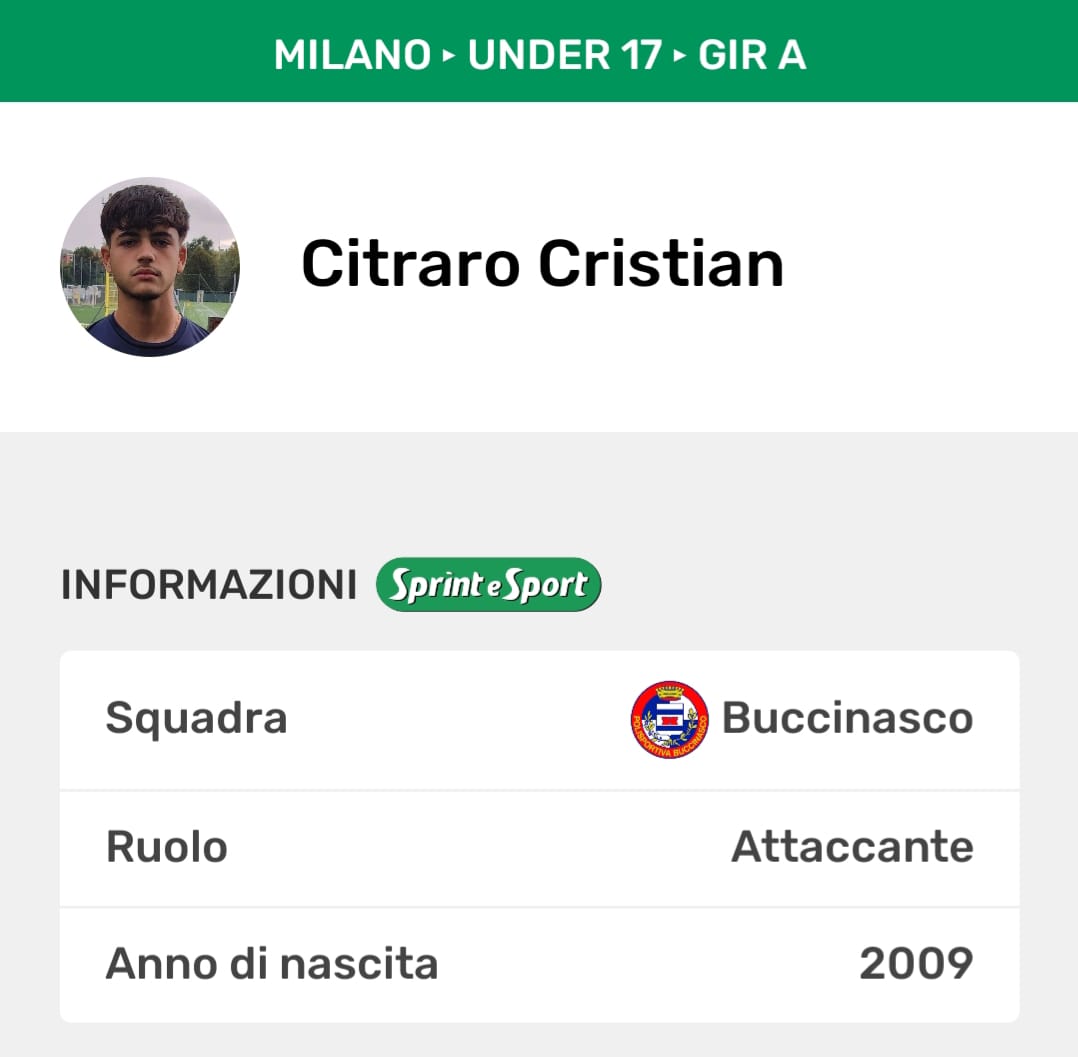Open the Buccinasco team page

coord(846,719)
